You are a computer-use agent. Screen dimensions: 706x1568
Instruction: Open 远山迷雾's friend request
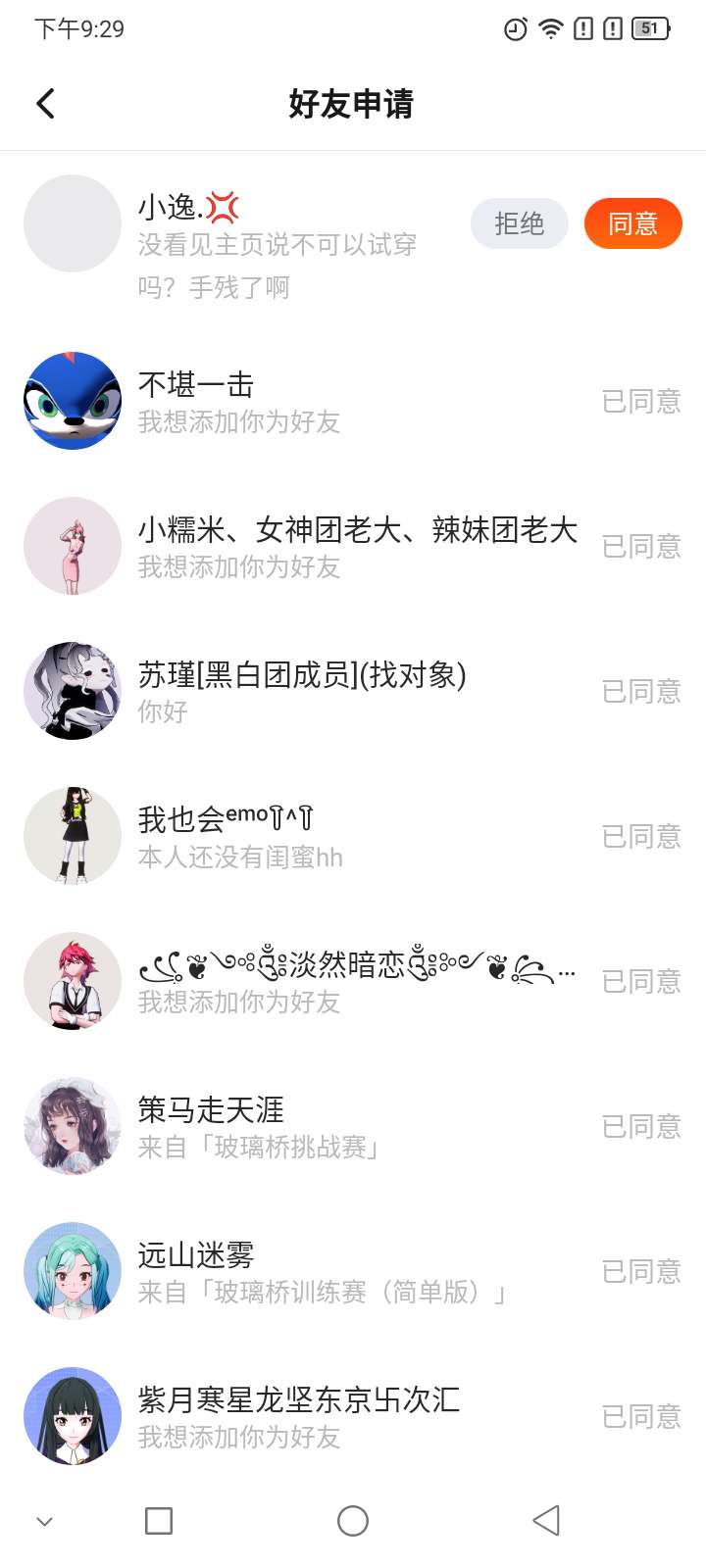322,1272
